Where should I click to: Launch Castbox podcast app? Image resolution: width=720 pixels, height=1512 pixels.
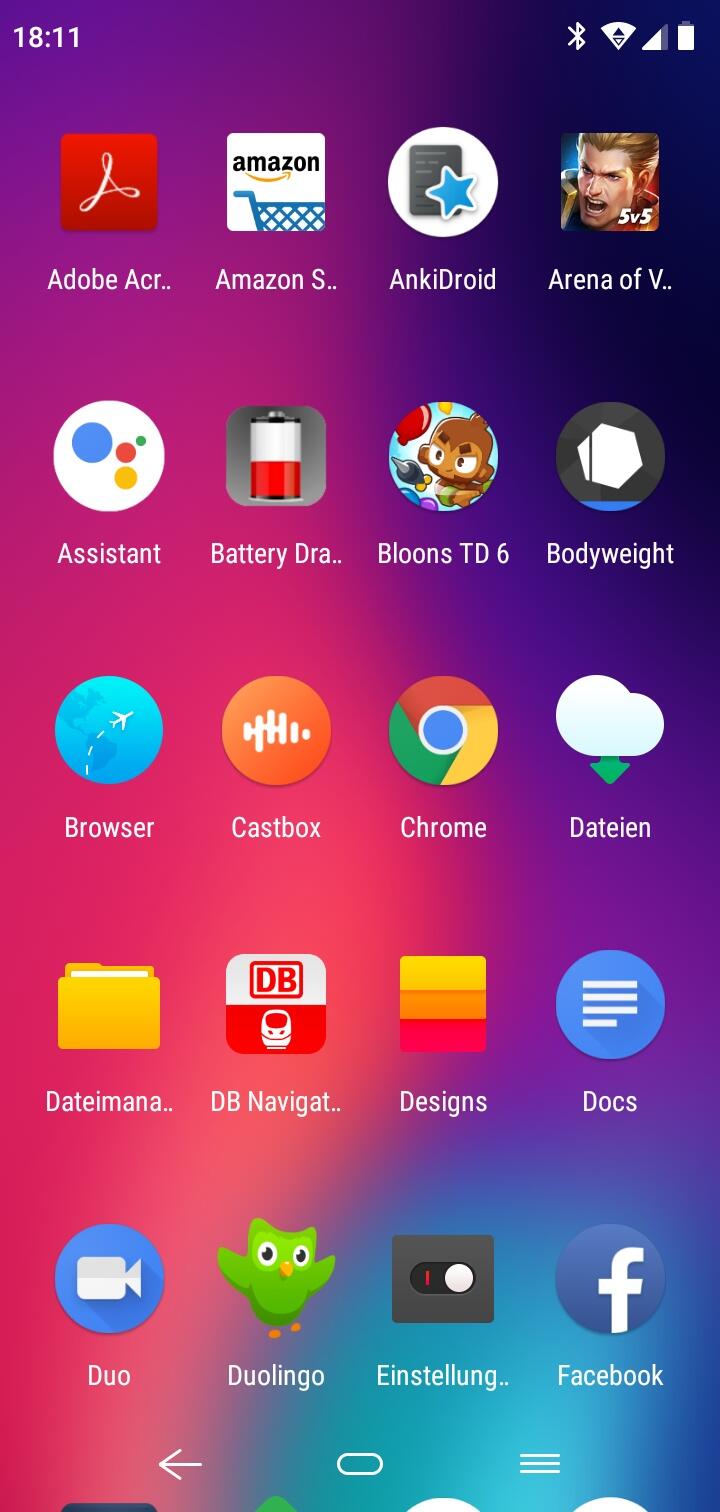[276, 731]
